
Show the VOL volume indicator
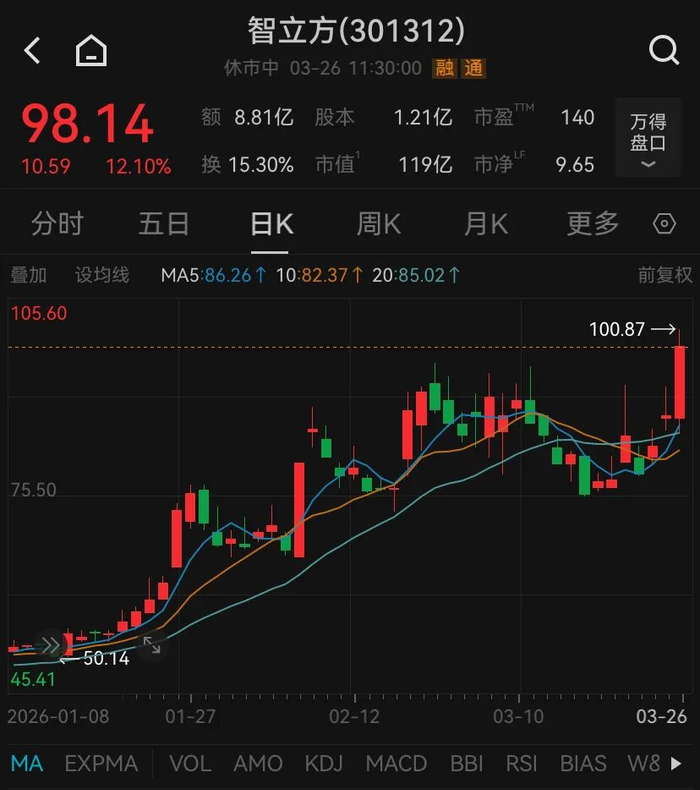tap(190, 764)
